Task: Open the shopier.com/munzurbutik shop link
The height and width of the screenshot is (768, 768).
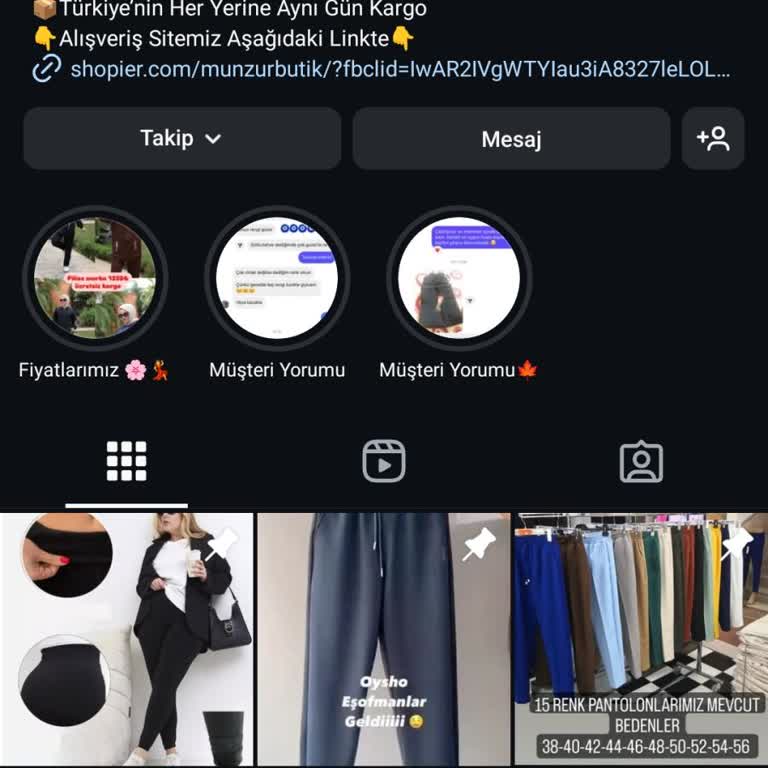Action: coord(400,69)
